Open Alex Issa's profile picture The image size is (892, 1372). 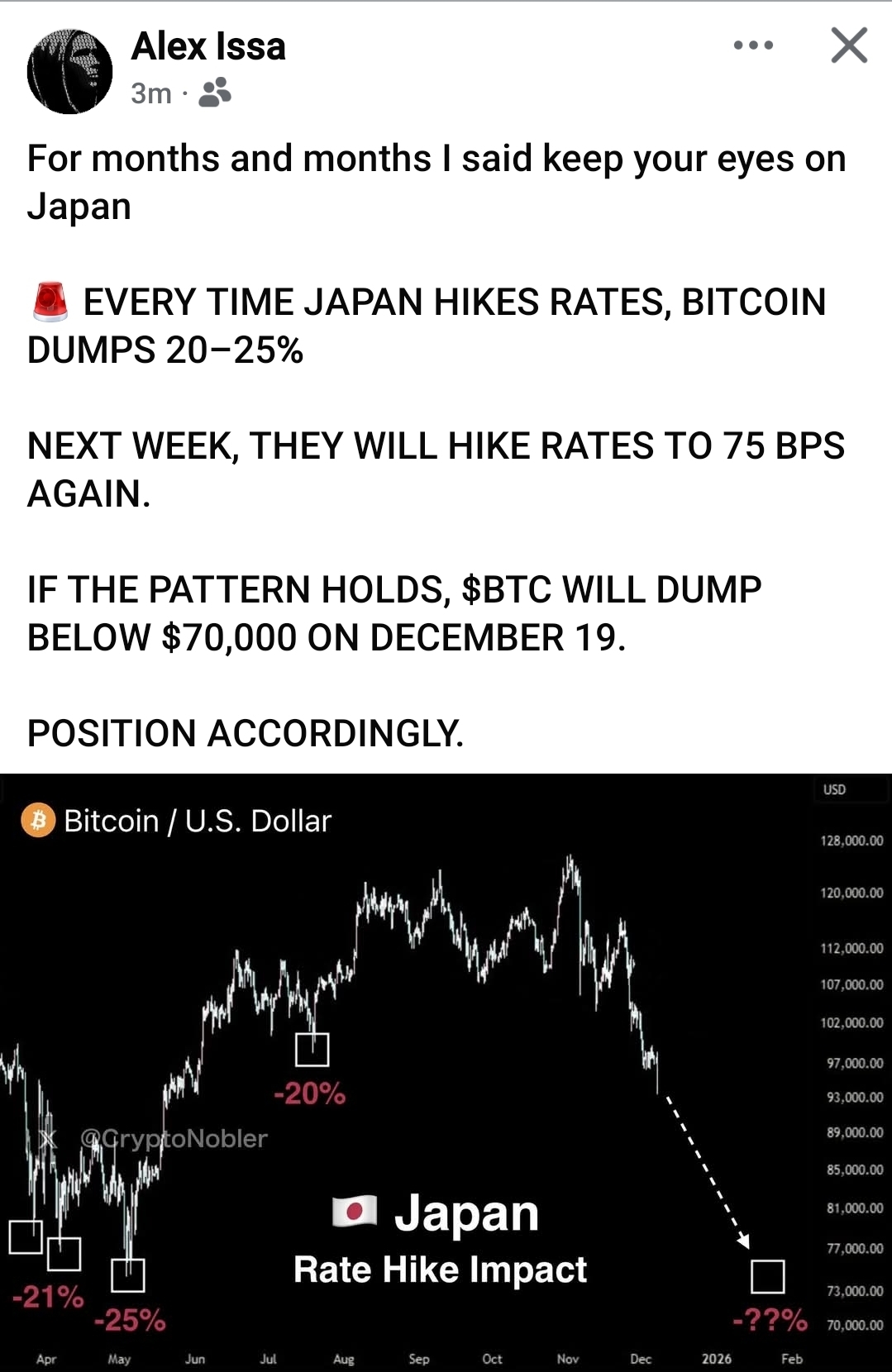69,72
